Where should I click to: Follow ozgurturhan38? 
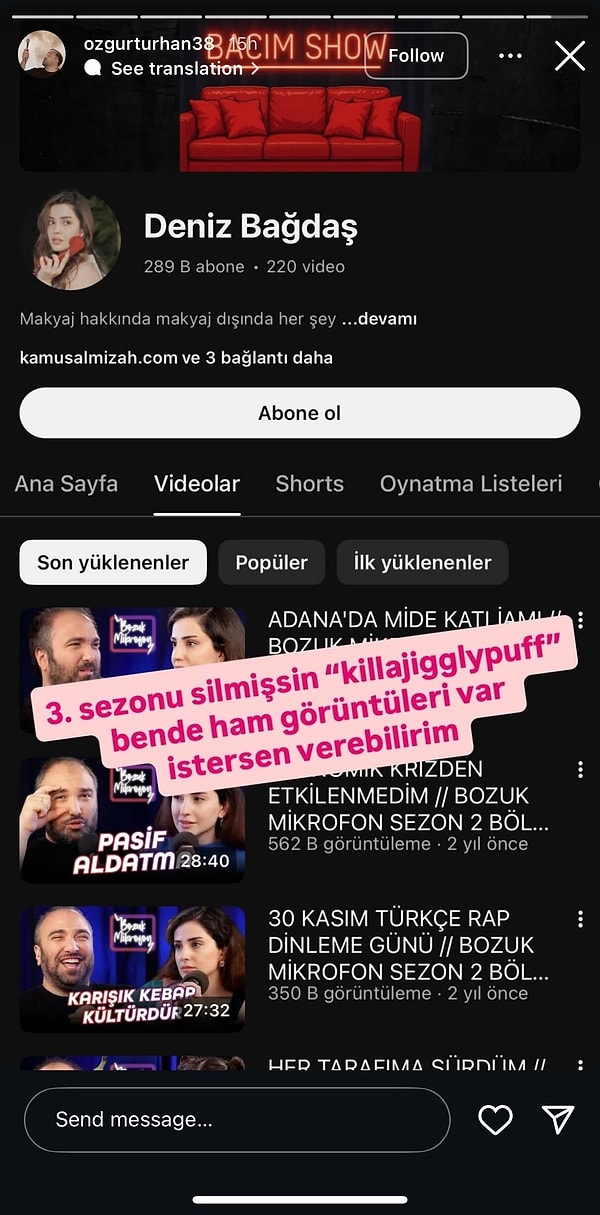pos(416,56)
